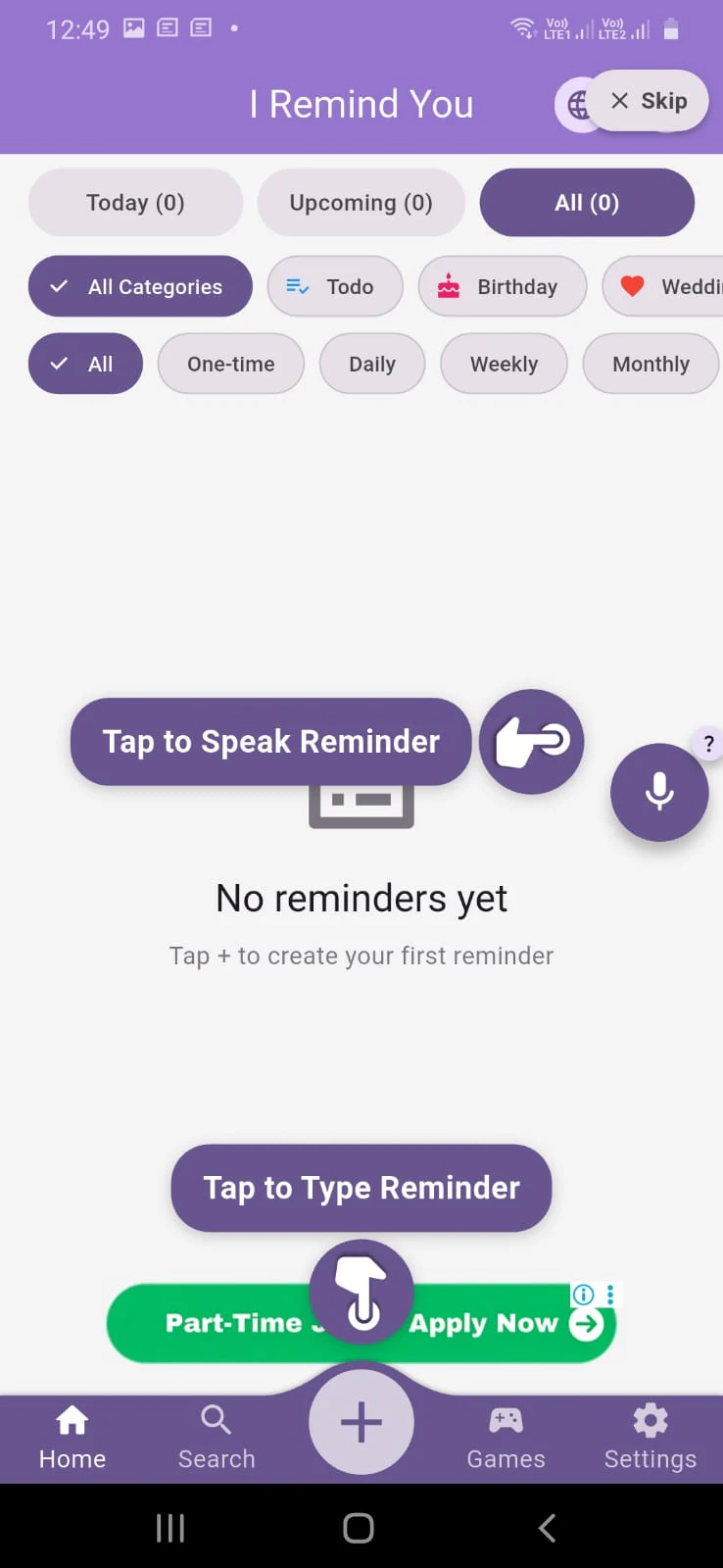Open the question mark help badge
723x1568 pixels.
pyautogui.click(x=709, y=744)
